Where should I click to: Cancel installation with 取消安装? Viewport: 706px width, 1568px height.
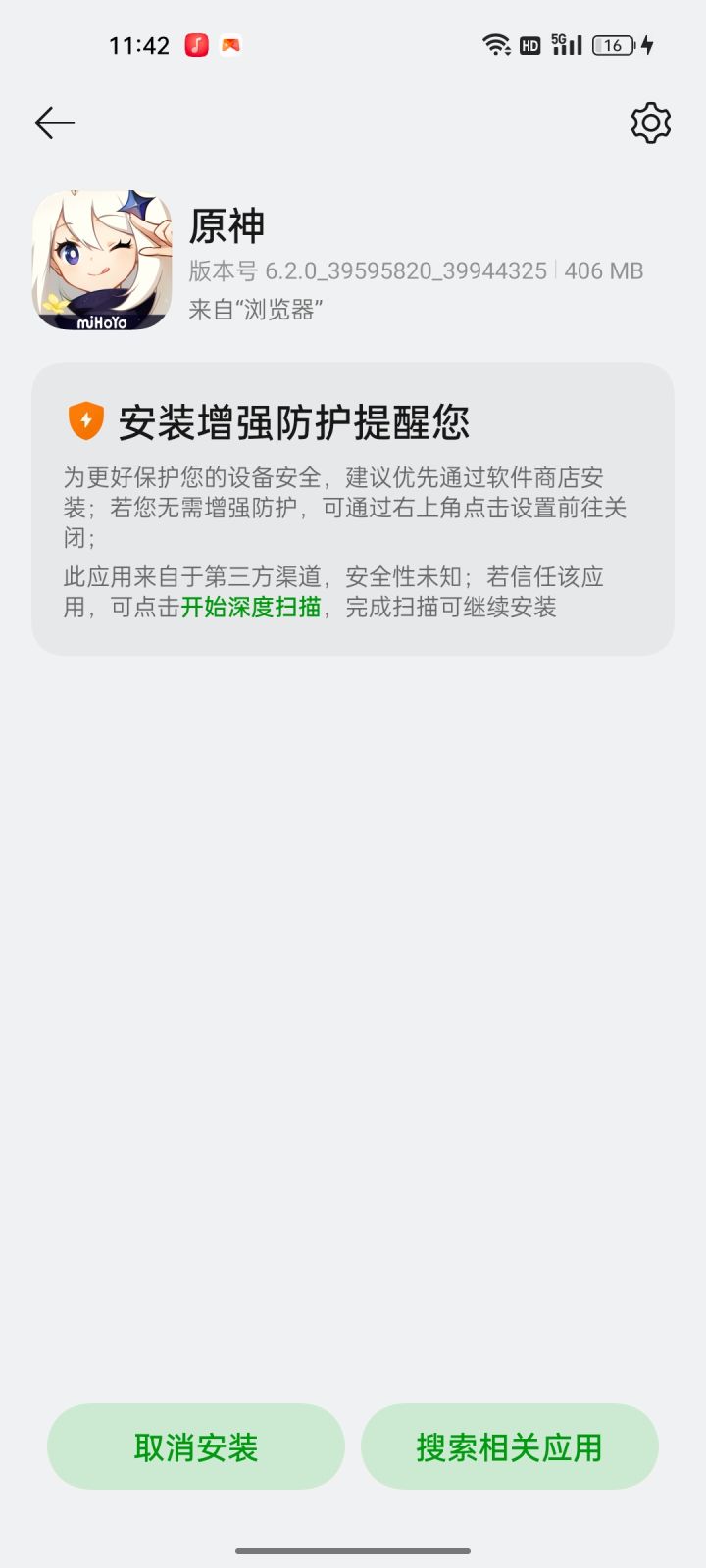coord(195,1445)
